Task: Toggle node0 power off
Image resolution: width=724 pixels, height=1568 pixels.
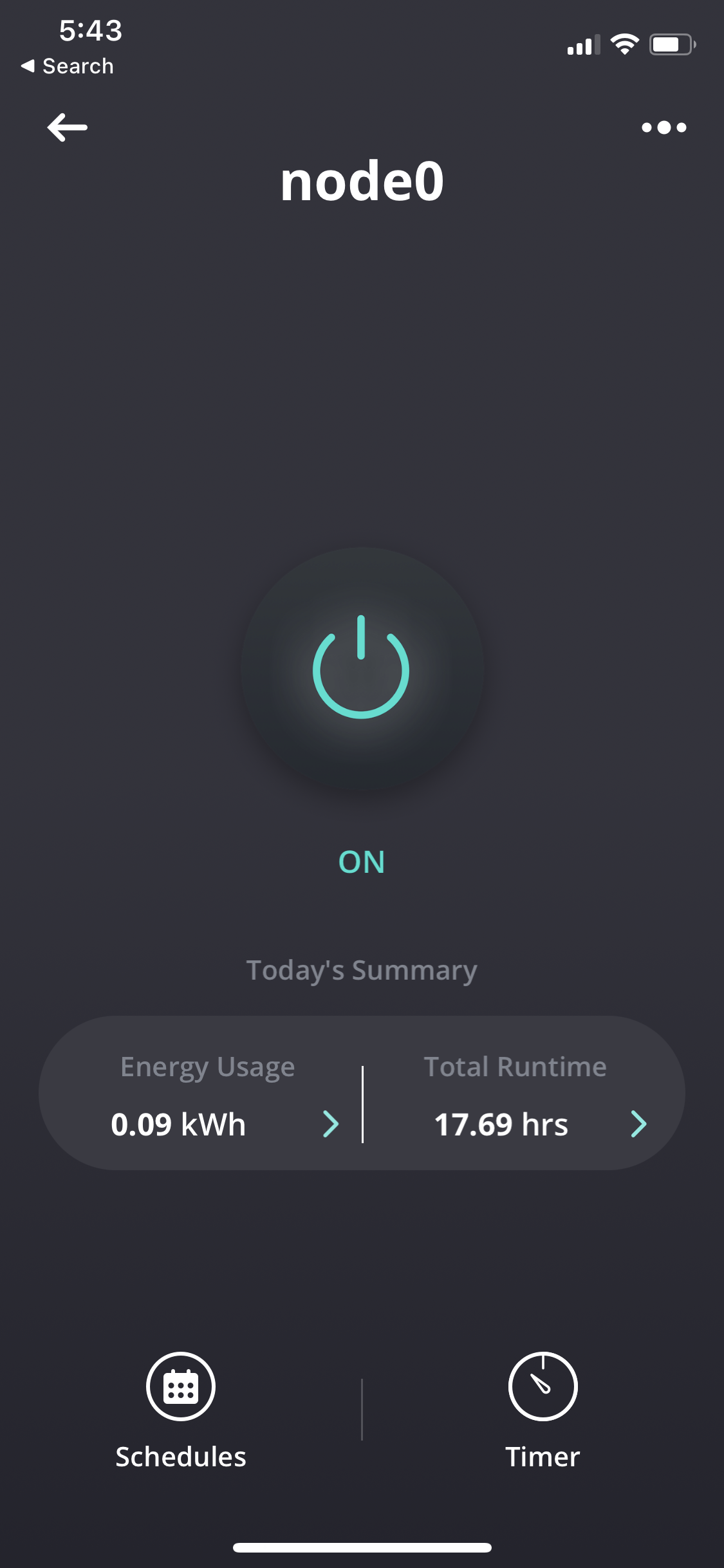Action: tap(362, 668)
